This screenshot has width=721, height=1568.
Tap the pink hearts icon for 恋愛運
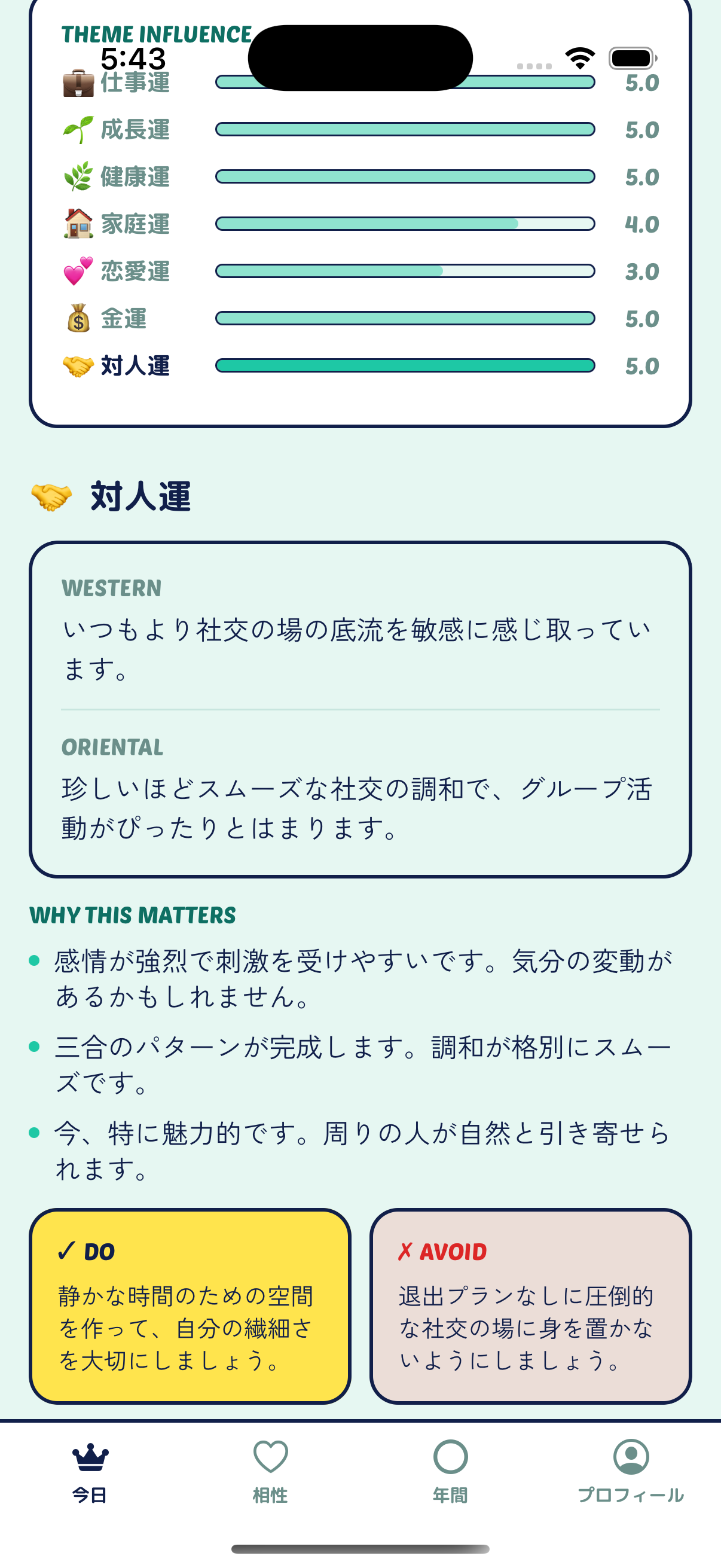click(x=77, y=271)
